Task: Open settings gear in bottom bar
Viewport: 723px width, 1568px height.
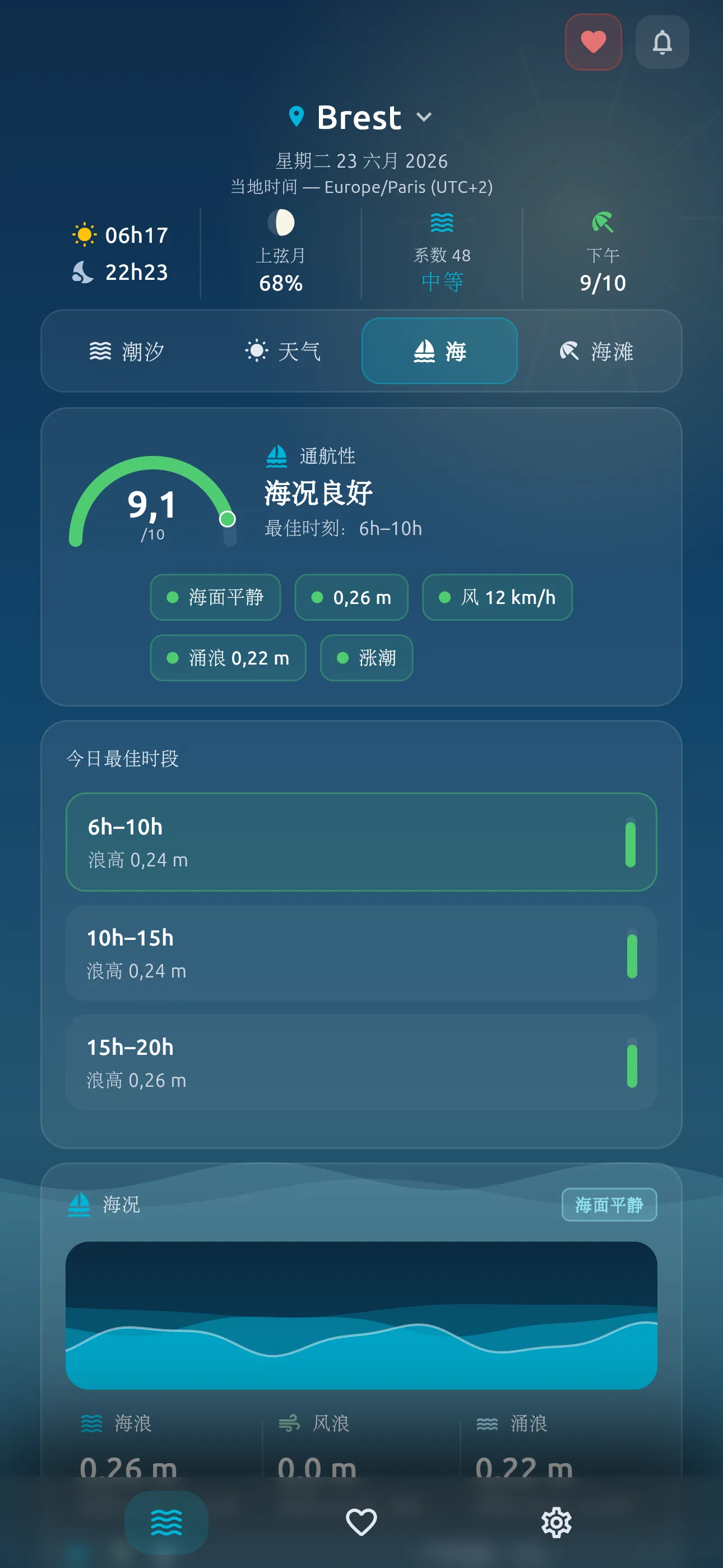Action: (556, 1523)
